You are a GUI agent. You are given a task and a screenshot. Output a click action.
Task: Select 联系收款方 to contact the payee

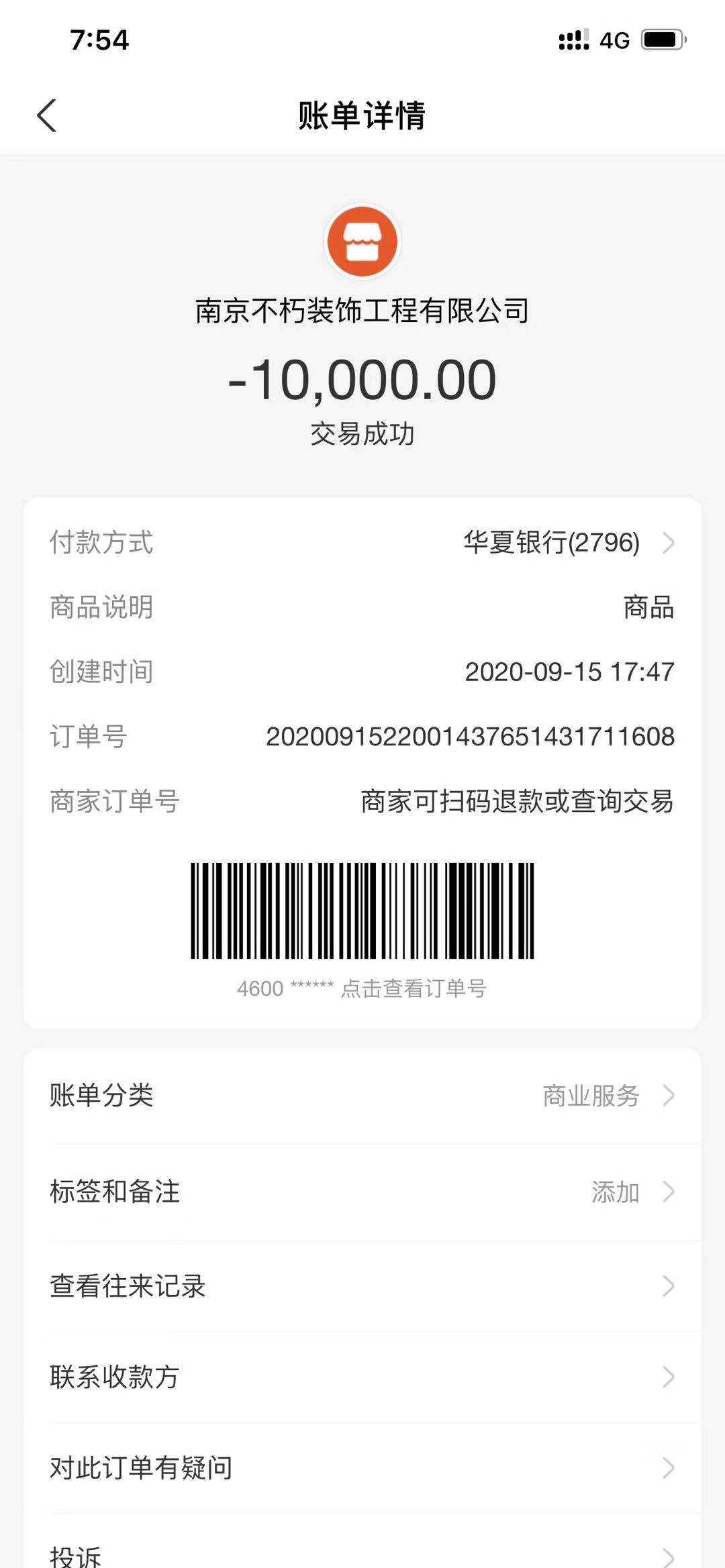[362, 1377]
